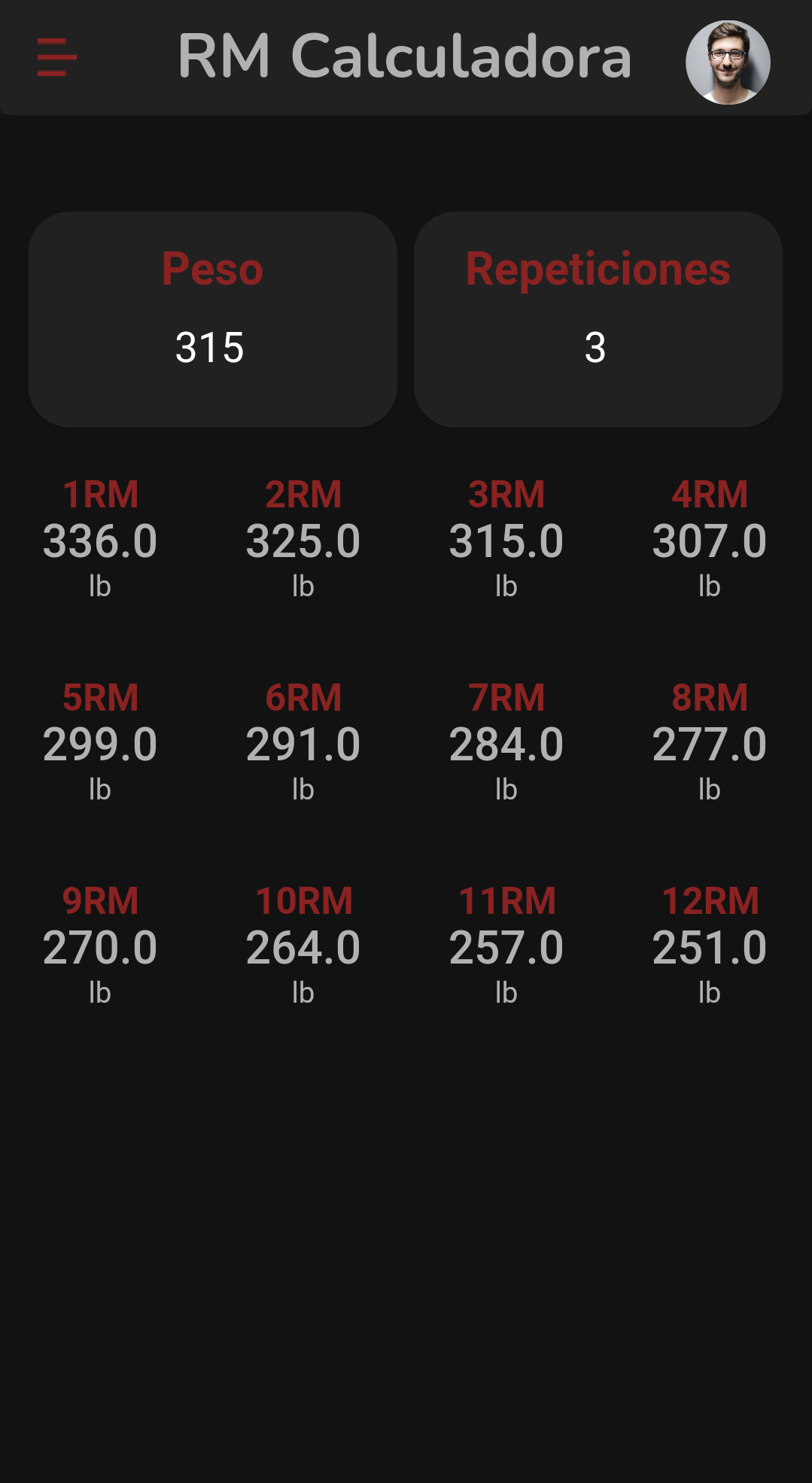Select the 6RM value 291.0 lb
Viewport: 812px width, 1483px height.
(x=303, y=744)
